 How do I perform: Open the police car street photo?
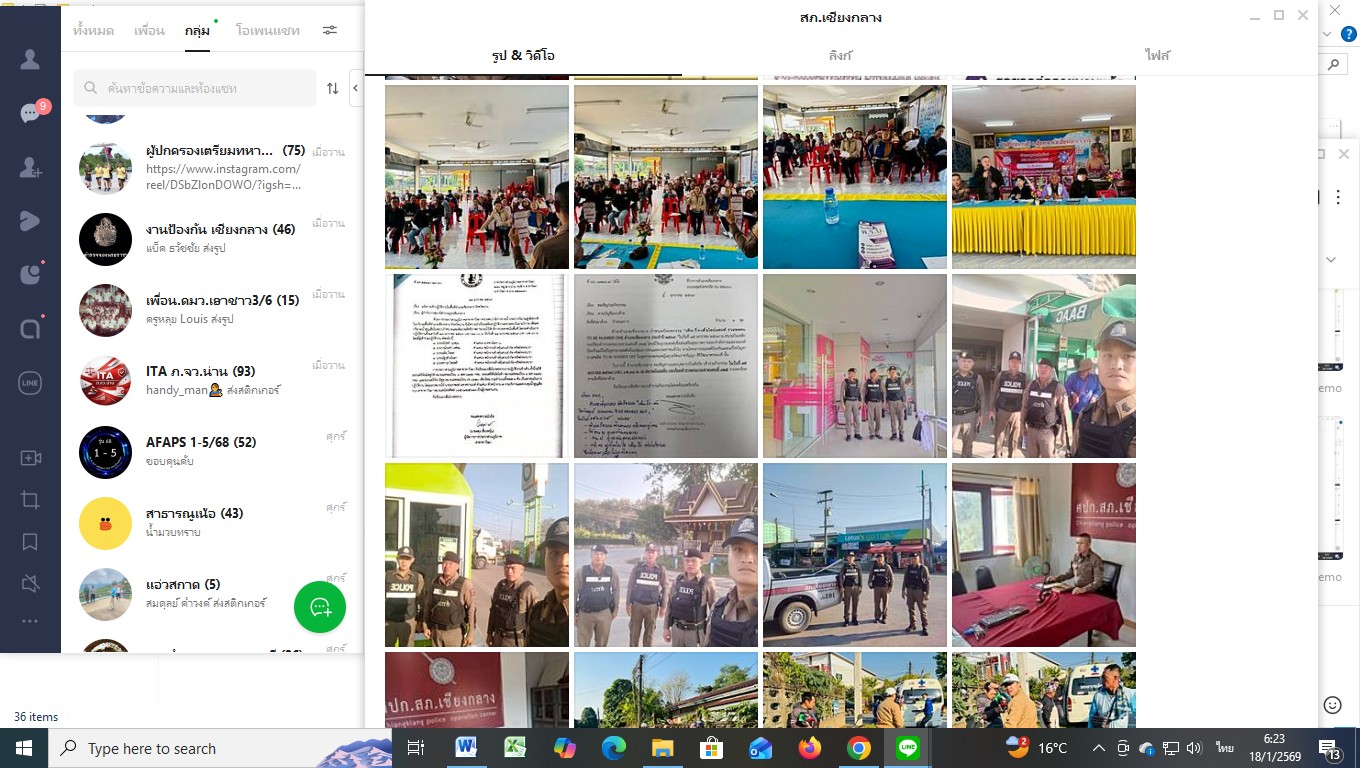pos(854,555)
